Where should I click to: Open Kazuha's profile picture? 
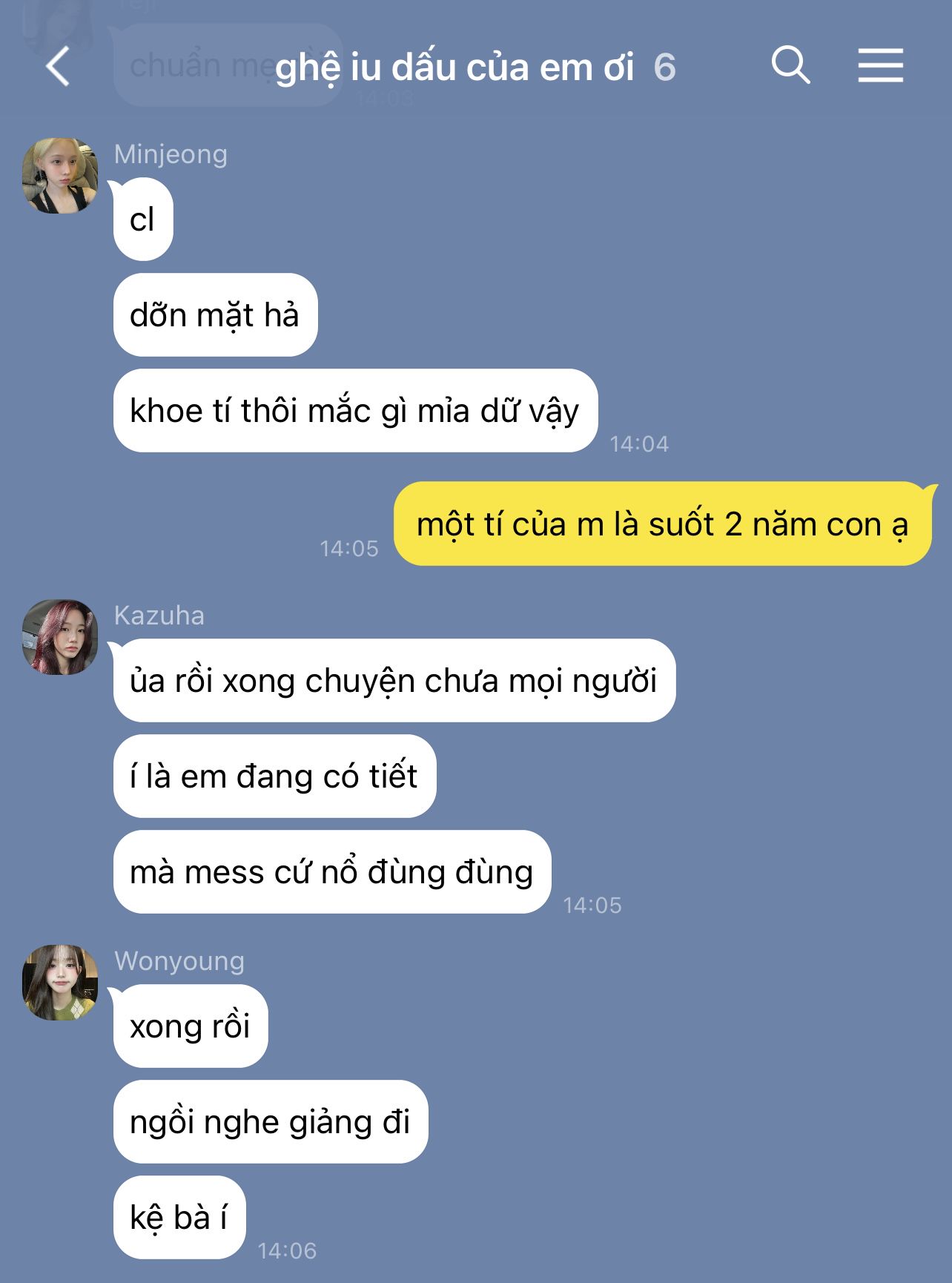pyautogui.click(x=60, y=637)
